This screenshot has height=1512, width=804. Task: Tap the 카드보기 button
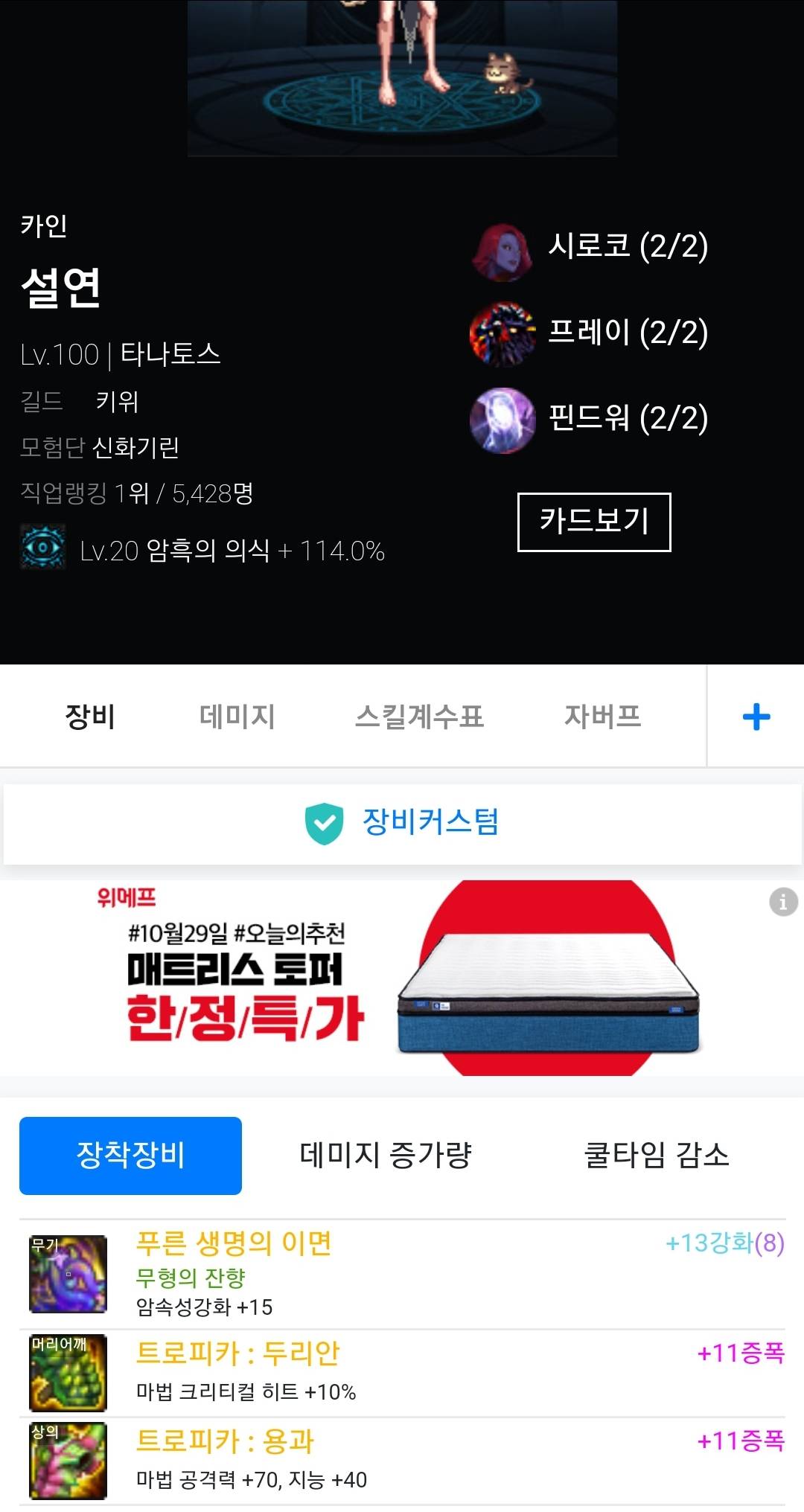[594, 522]
